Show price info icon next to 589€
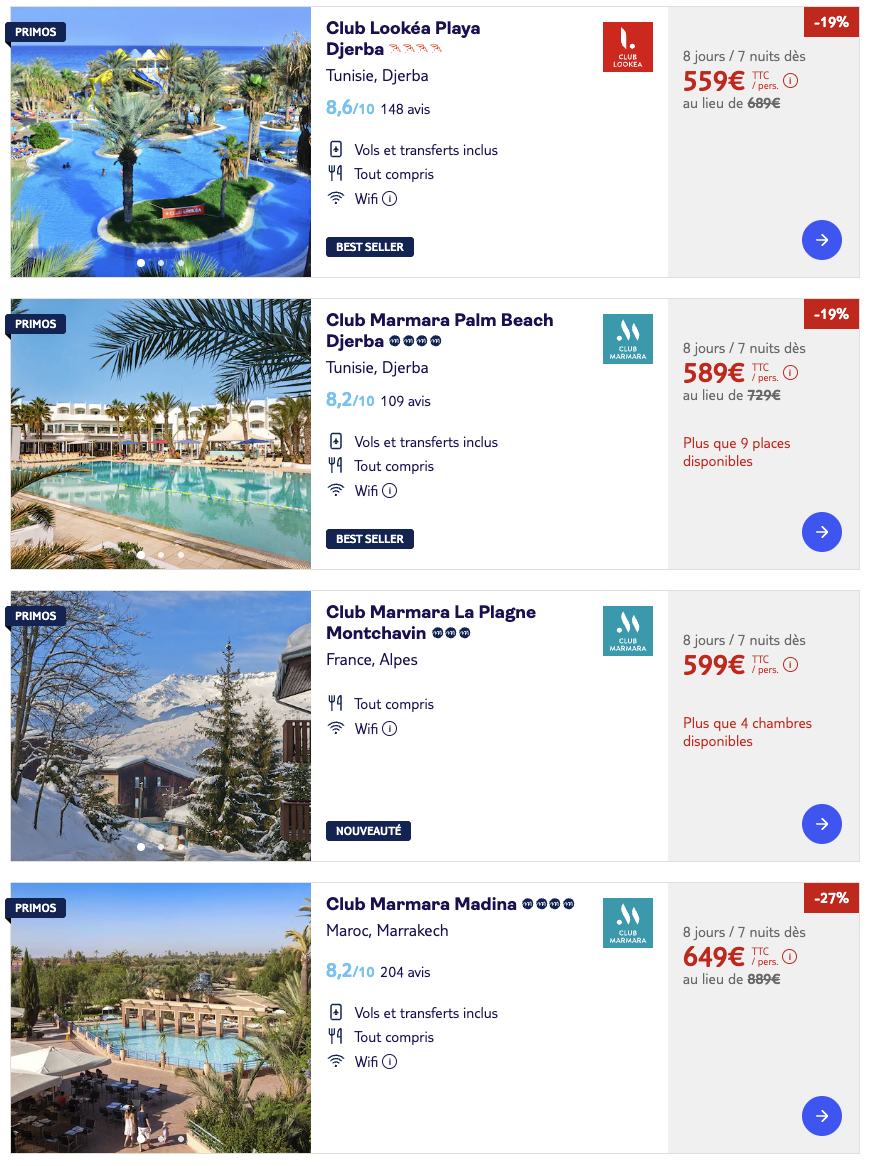870x1166 pixels. point(790,373)
